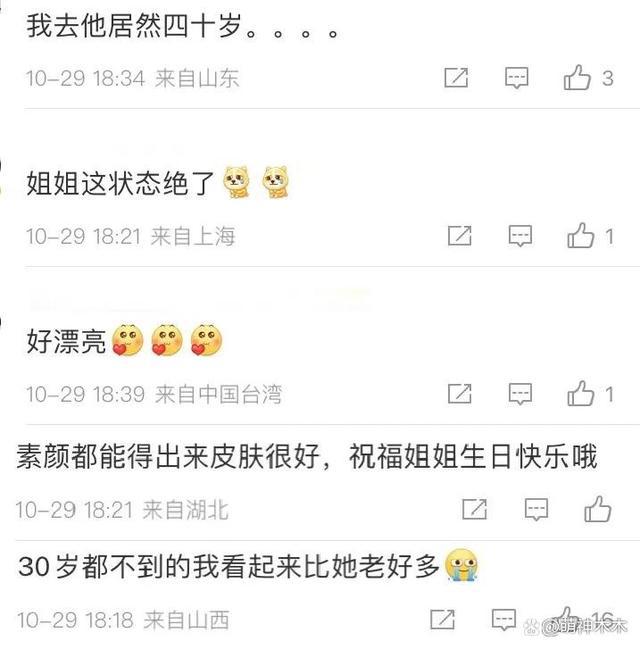Reply to the comment '我去他居然四十岁'

point(516,78)
